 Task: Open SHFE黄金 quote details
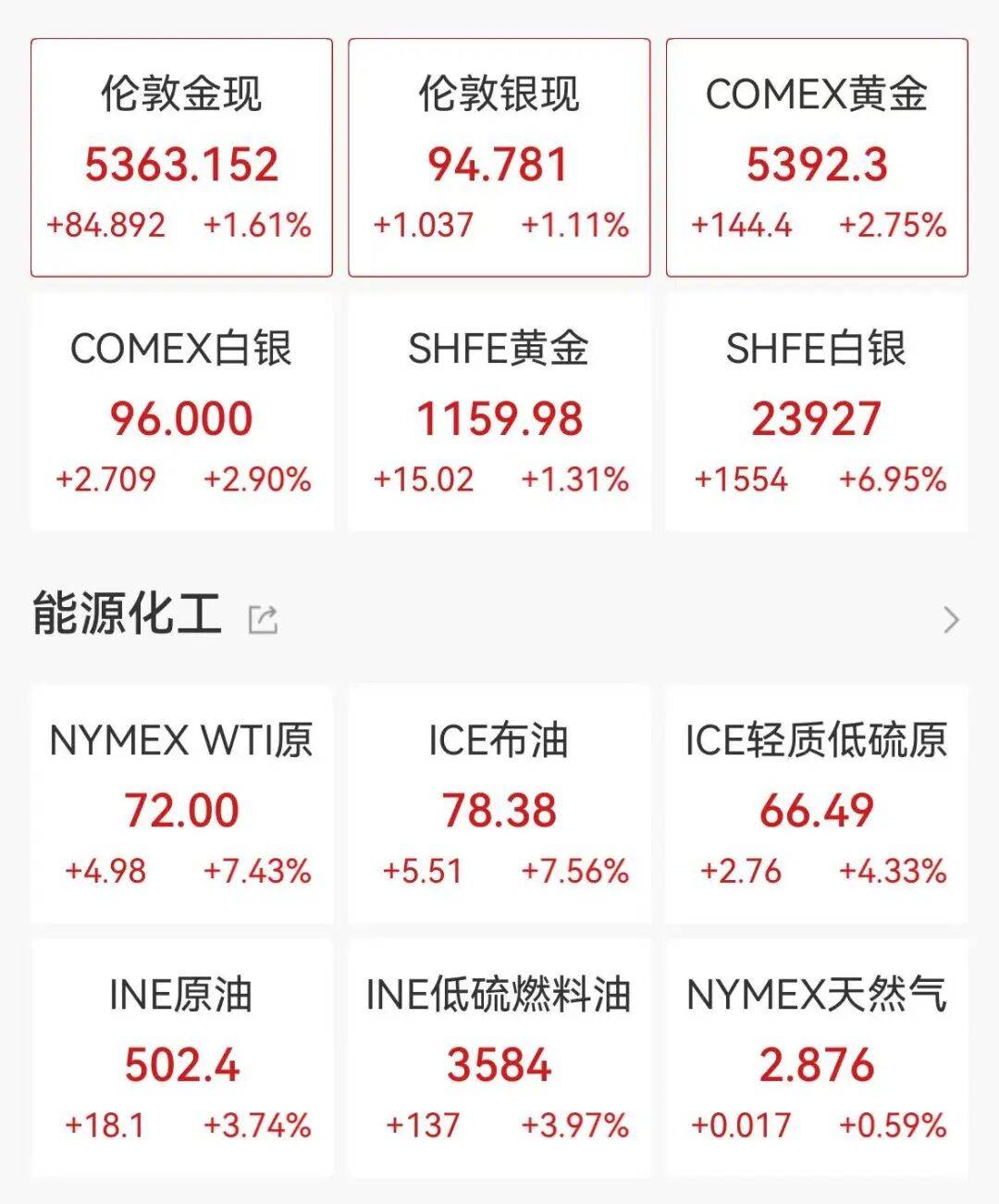click(x=499, y=413)
